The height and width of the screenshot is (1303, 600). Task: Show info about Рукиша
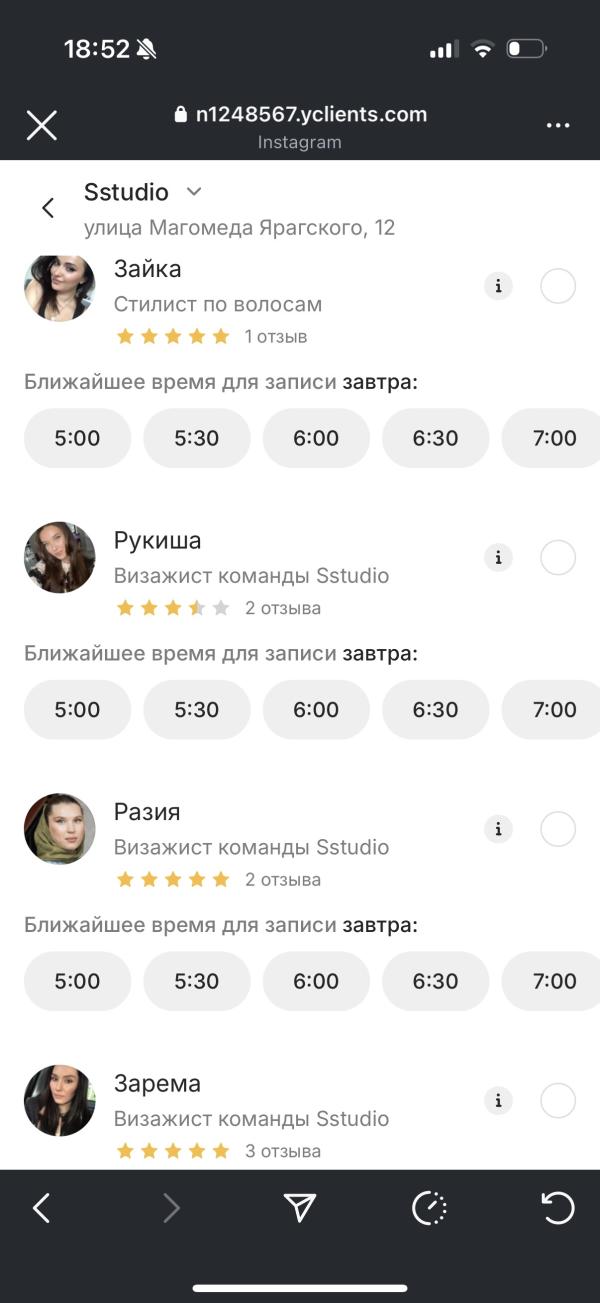[498, 557]
